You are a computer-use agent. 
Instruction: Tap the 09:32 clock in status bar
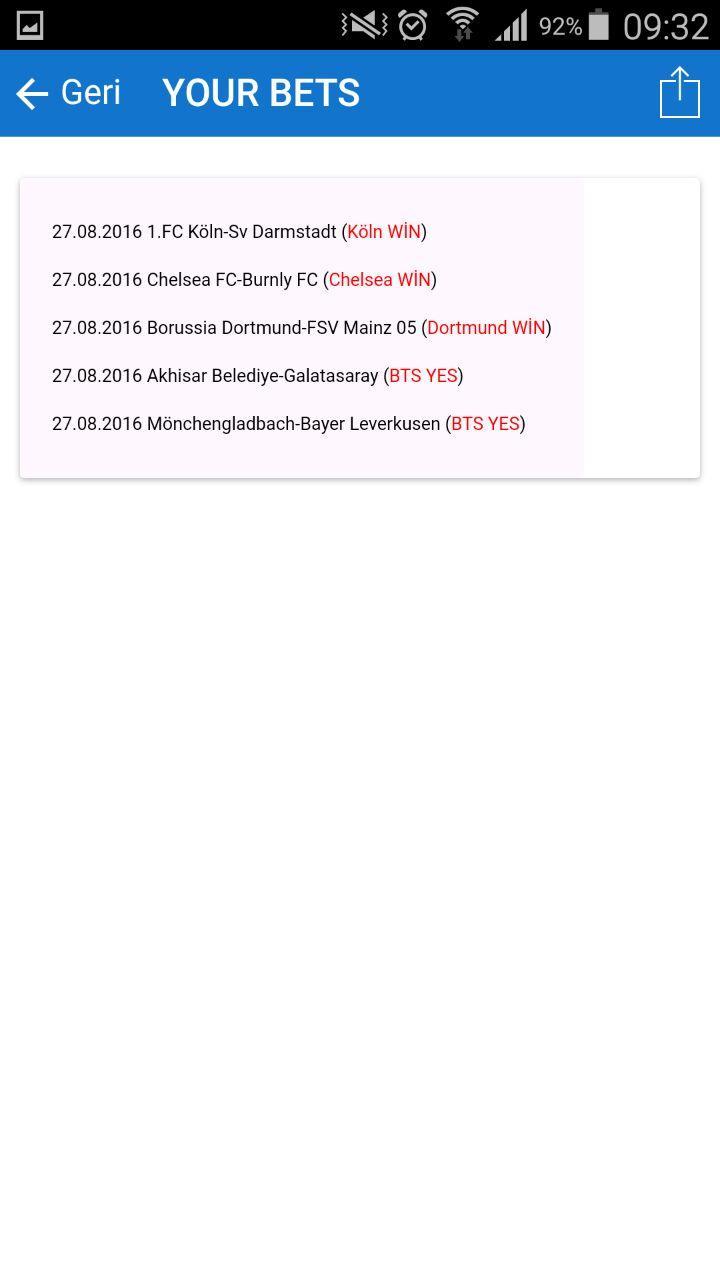point(665,24)
